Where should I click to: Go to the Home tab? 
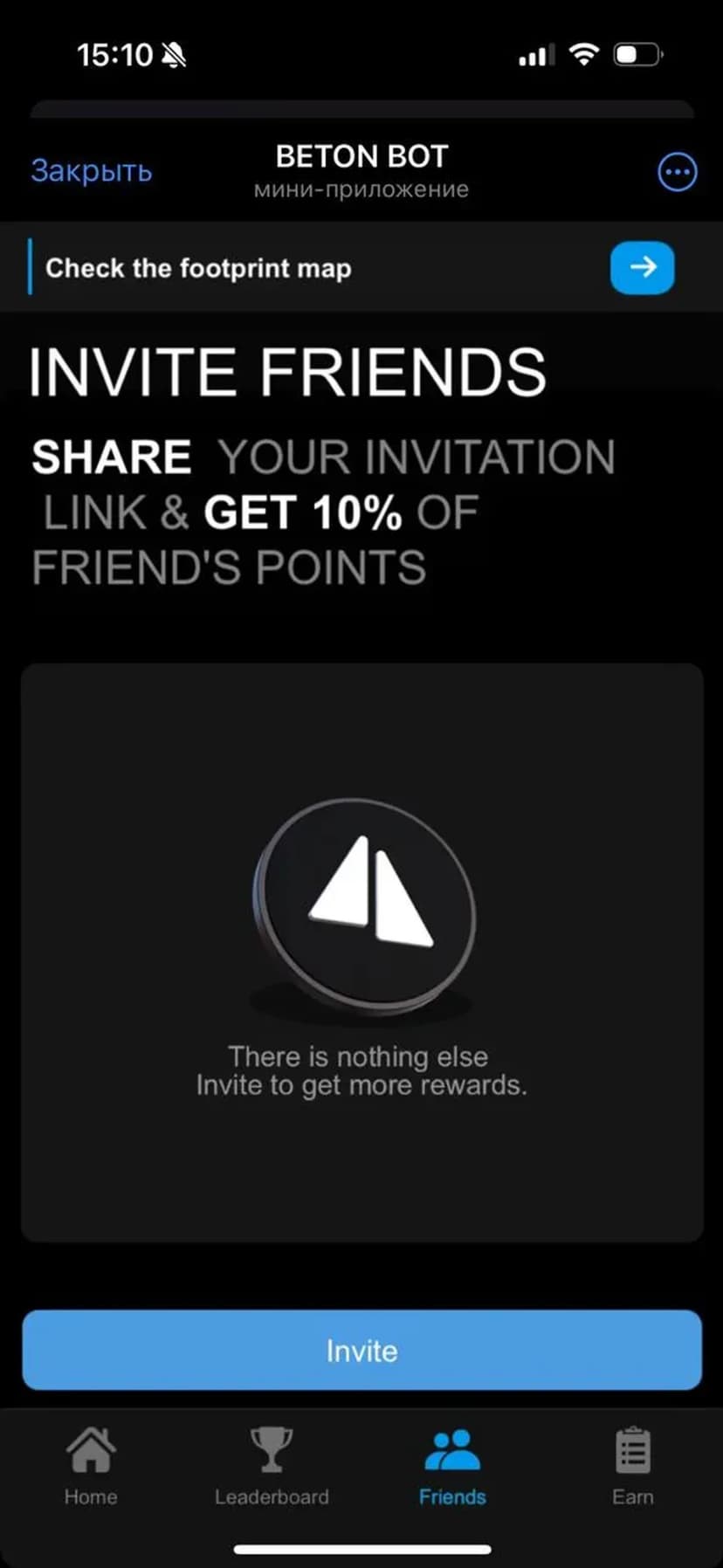[91, 1465]
